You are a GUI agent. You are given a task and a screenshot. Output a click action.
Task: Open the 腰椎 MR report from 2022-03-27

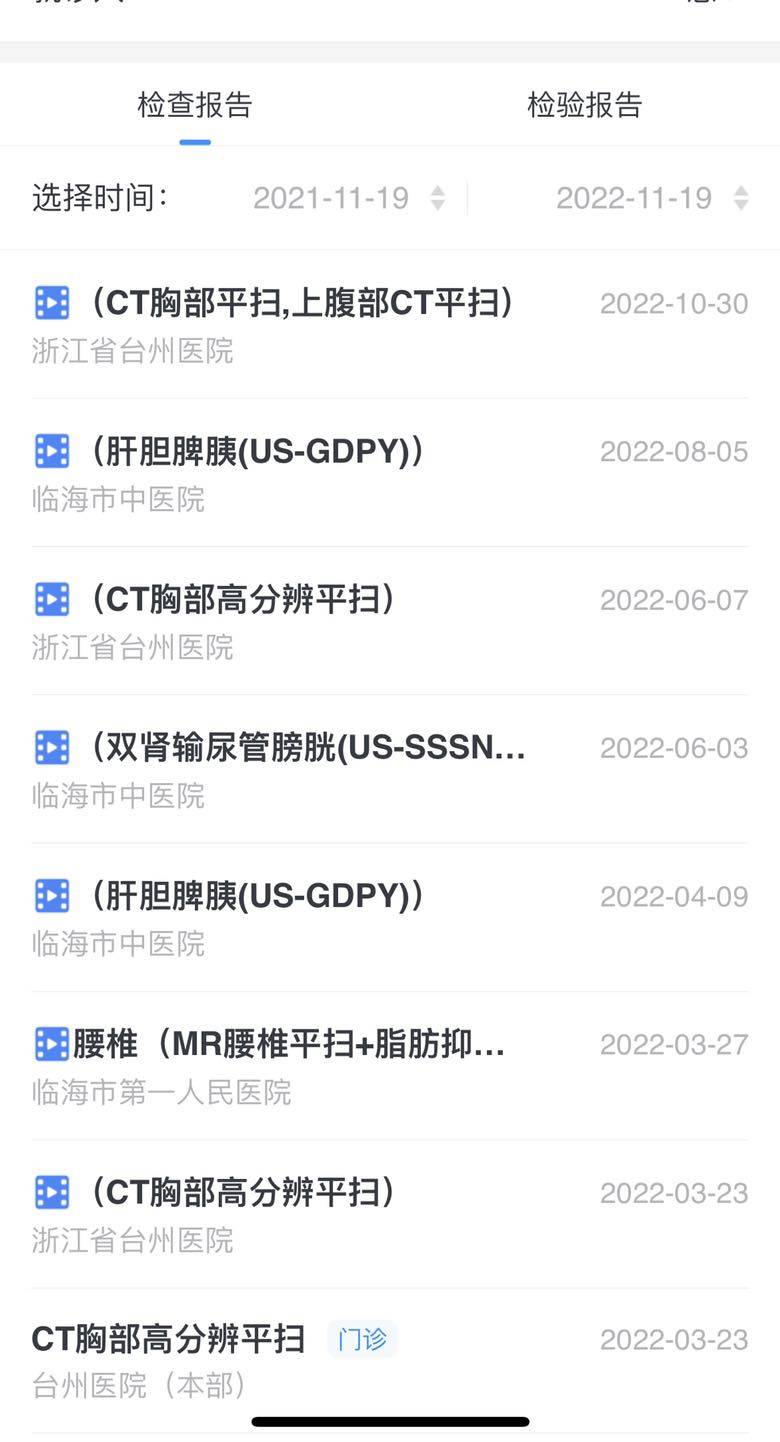(x=390, y=1064)
